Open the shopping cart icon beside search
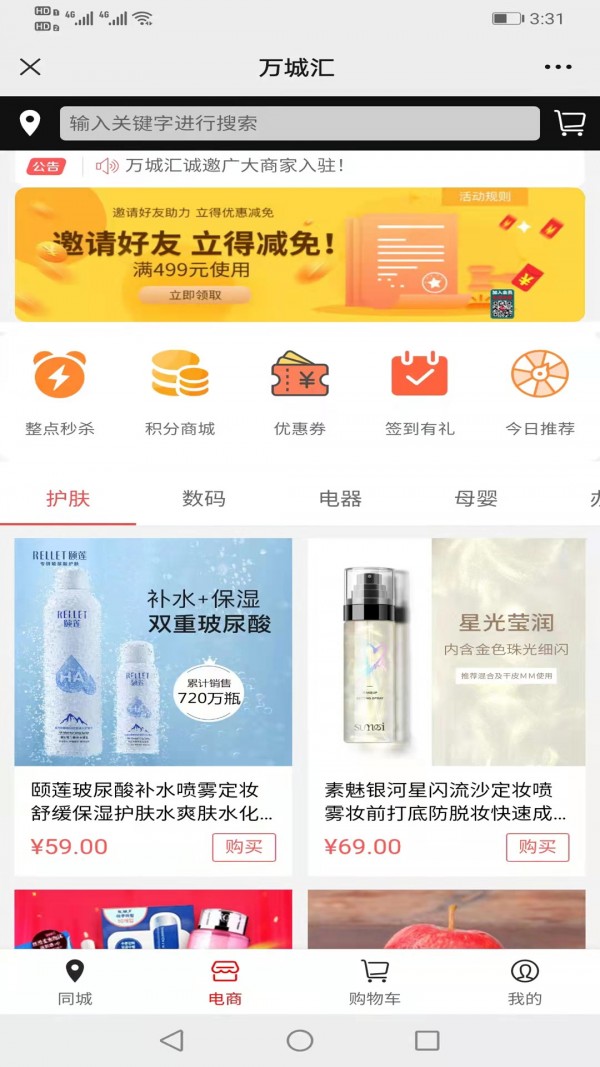600x1067 pixels. (x=570, y=123)
